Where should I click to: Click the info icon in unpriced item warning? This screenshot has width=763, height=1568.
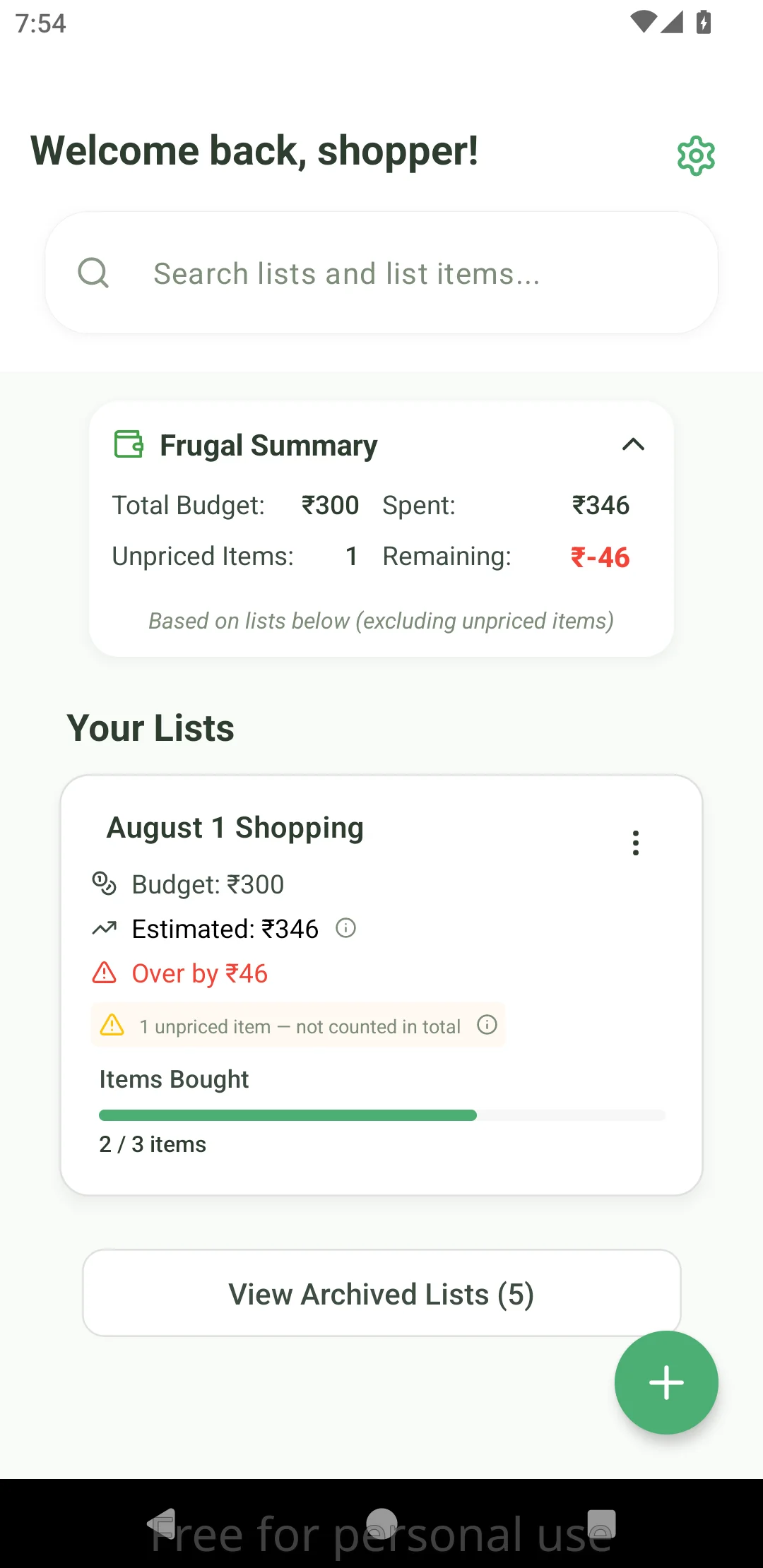(x=487, y=1026)
